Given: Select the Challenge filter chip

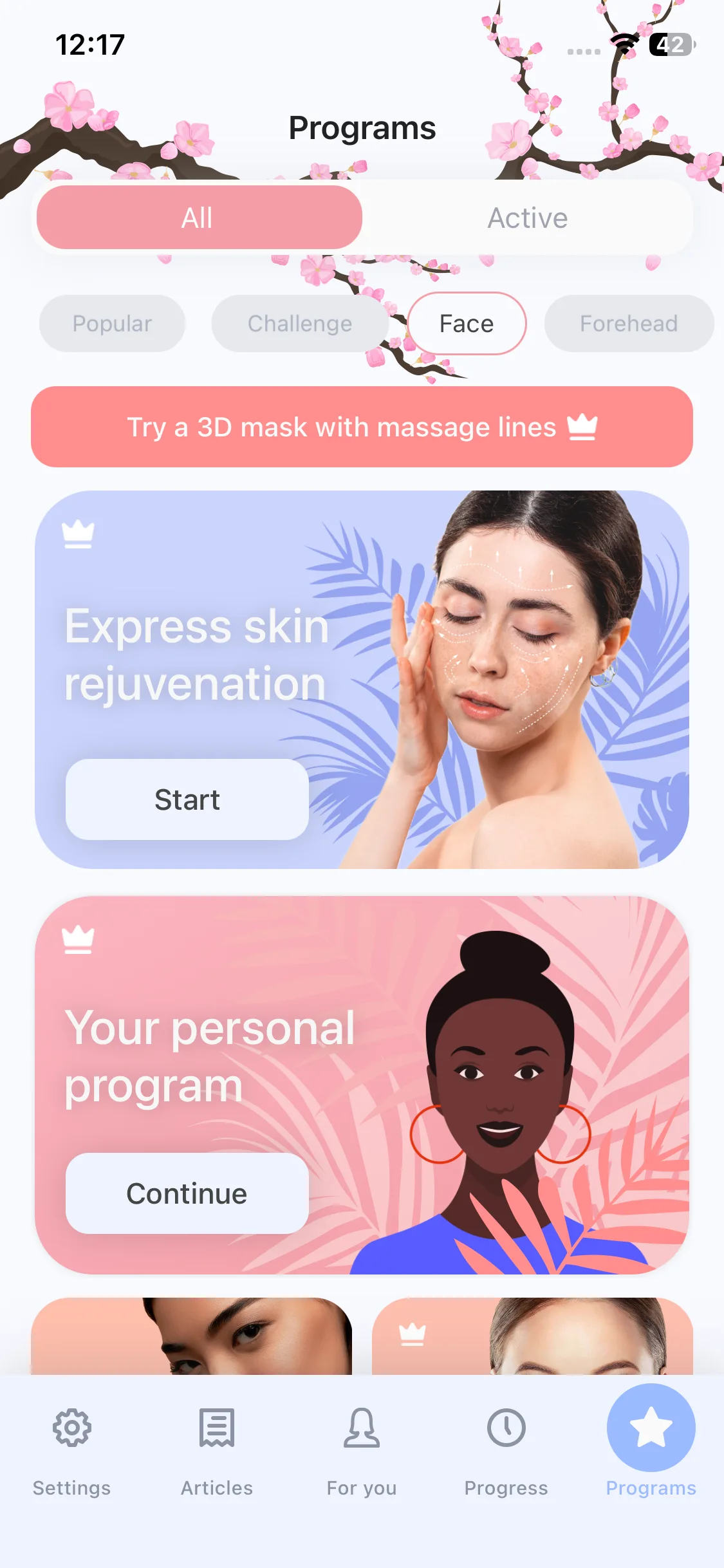Looking at the screenshot, I should [x=300, y=323].
